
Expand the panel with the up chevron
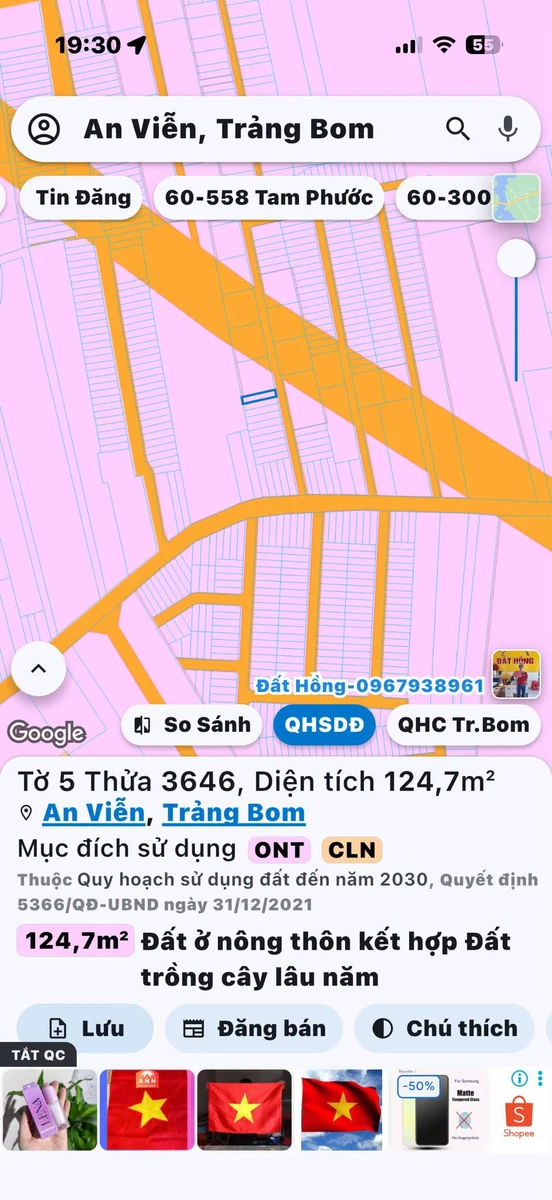click(39, 669)
